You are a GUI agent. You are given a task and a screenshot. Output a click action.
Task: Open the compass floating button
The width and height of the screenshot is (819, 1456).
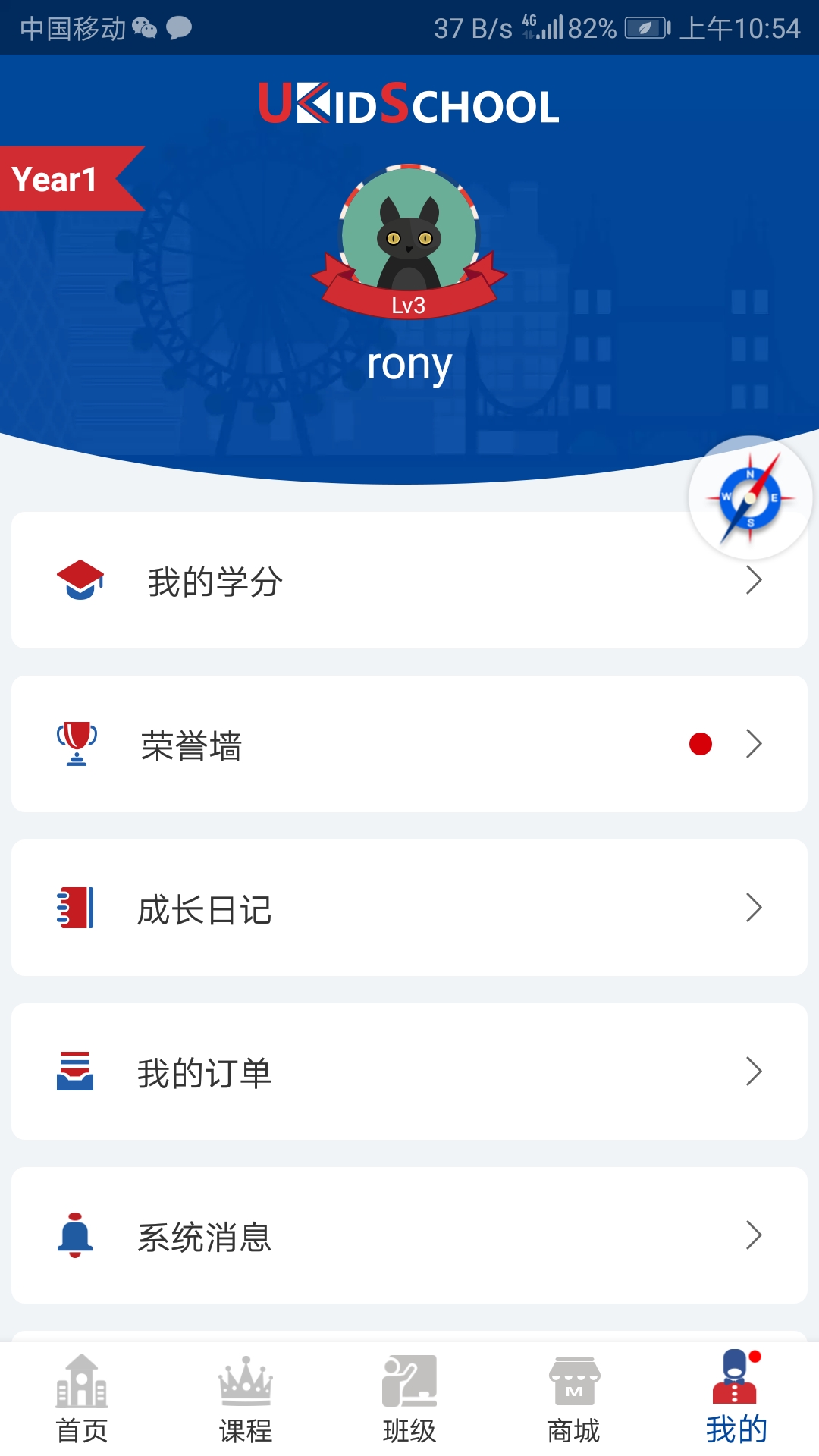(x=750, y=497)
